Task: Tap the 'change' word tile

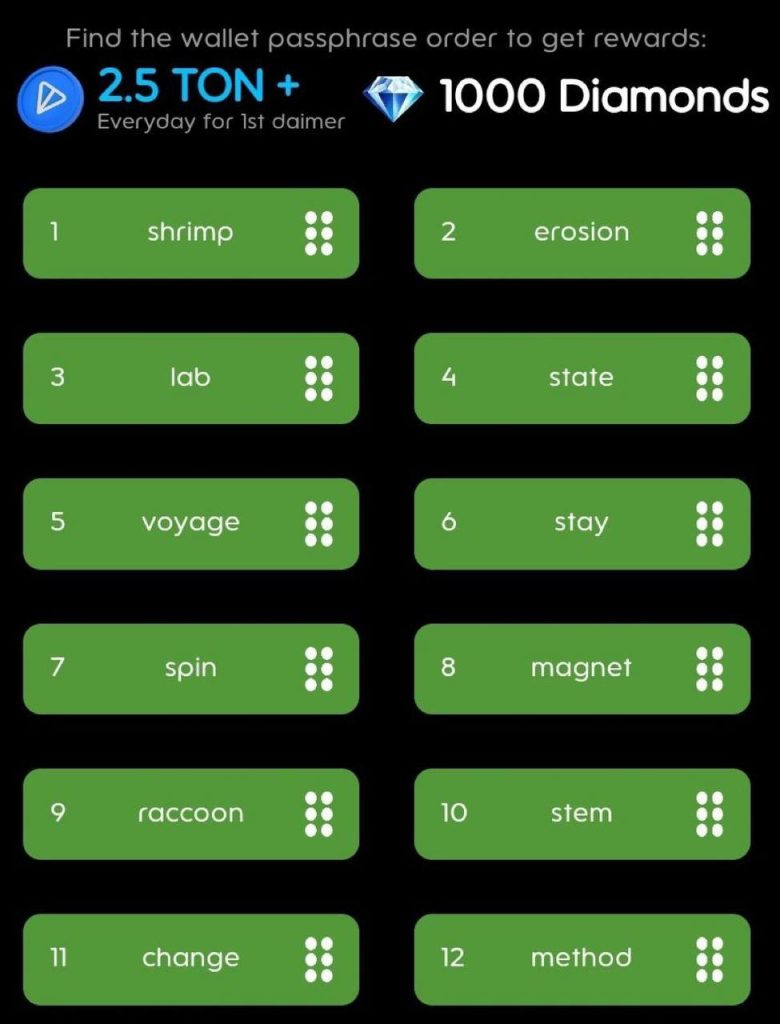Action: tap(190, 958)
